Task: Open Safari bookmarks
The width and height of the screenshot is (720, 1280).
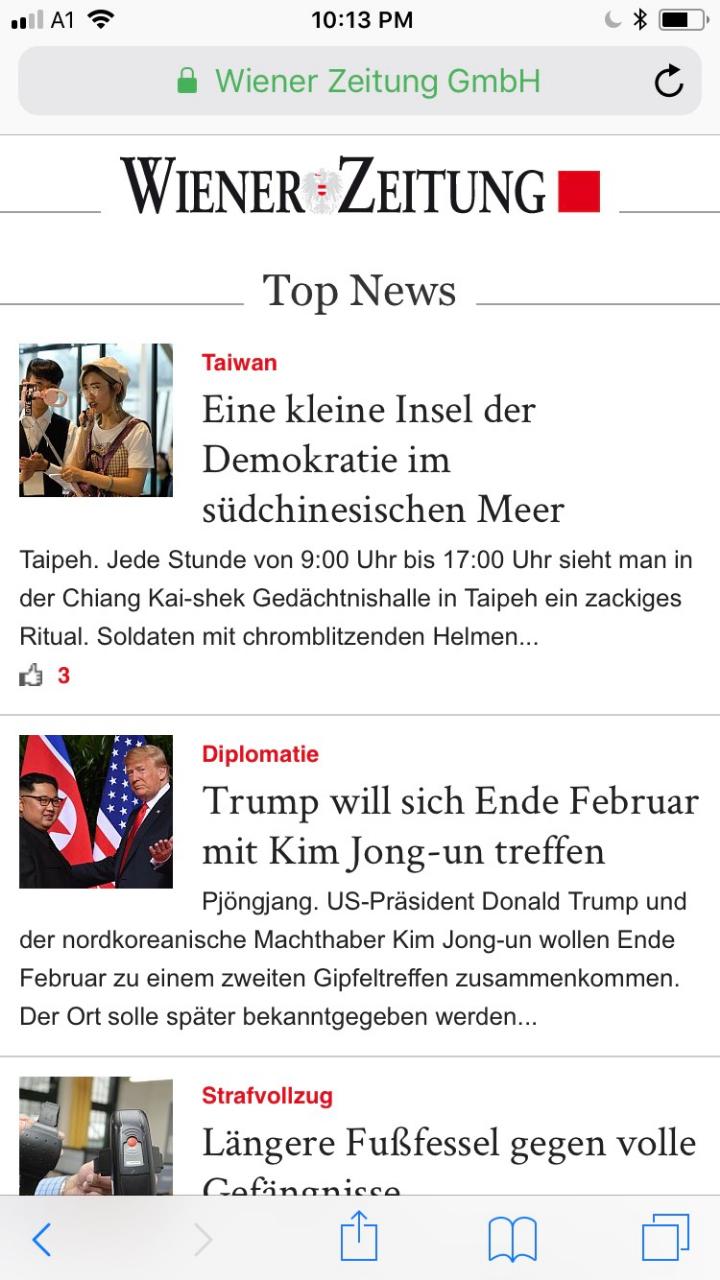Action: point(512,1240)
